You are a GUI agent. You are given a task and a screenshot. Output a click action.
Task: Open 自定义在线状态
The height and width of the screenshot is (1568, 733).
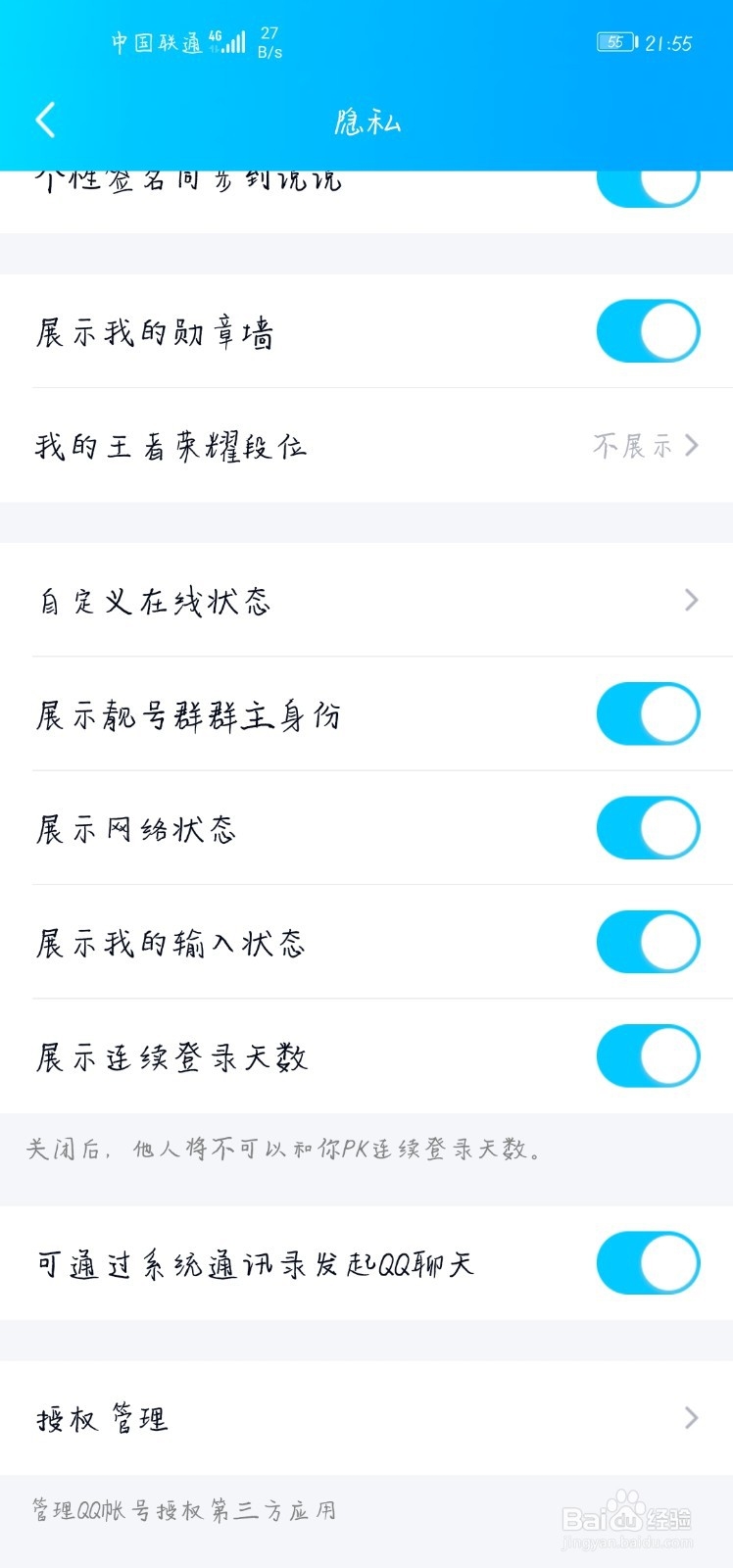[366, 600]
